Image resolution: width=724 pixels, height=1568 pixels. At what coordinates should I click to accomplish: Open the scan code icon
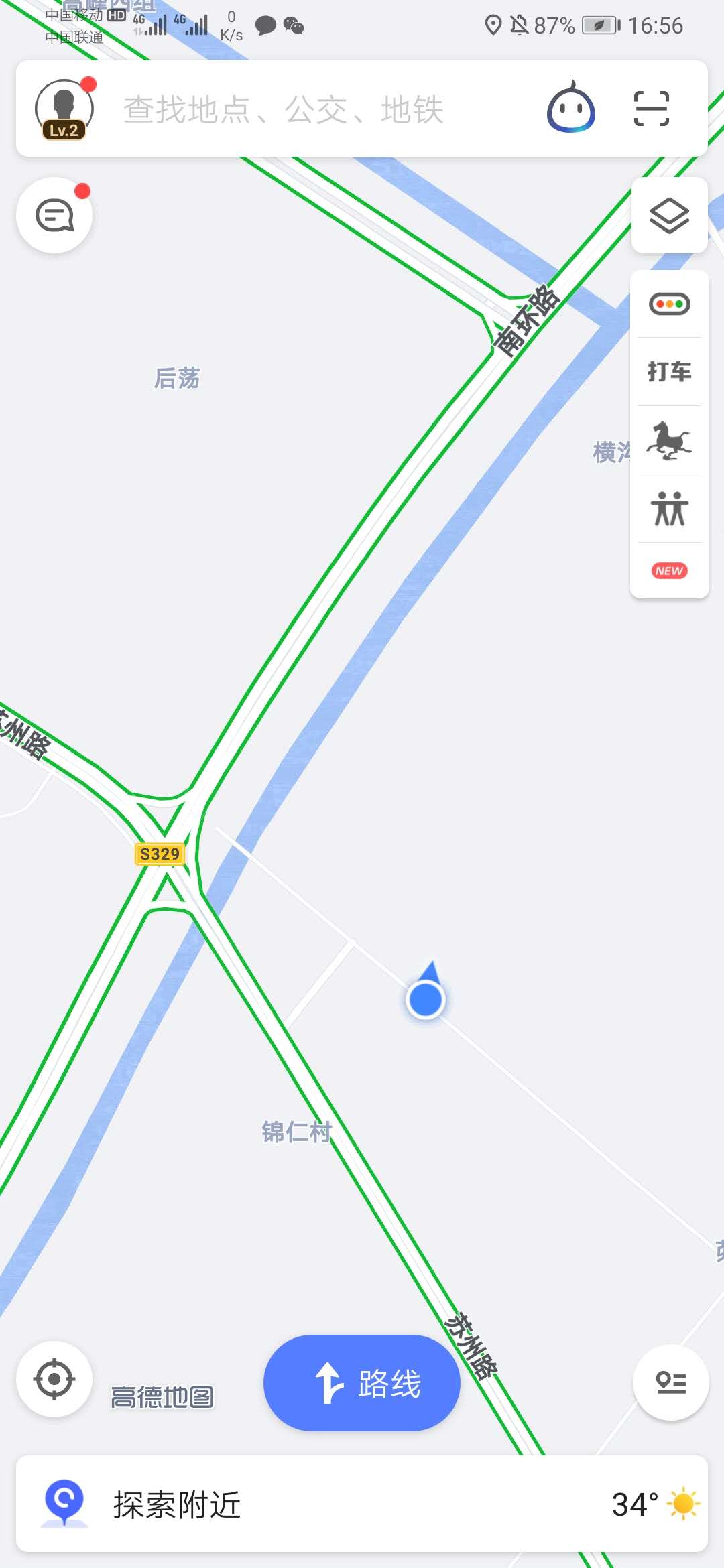point(652,109)
